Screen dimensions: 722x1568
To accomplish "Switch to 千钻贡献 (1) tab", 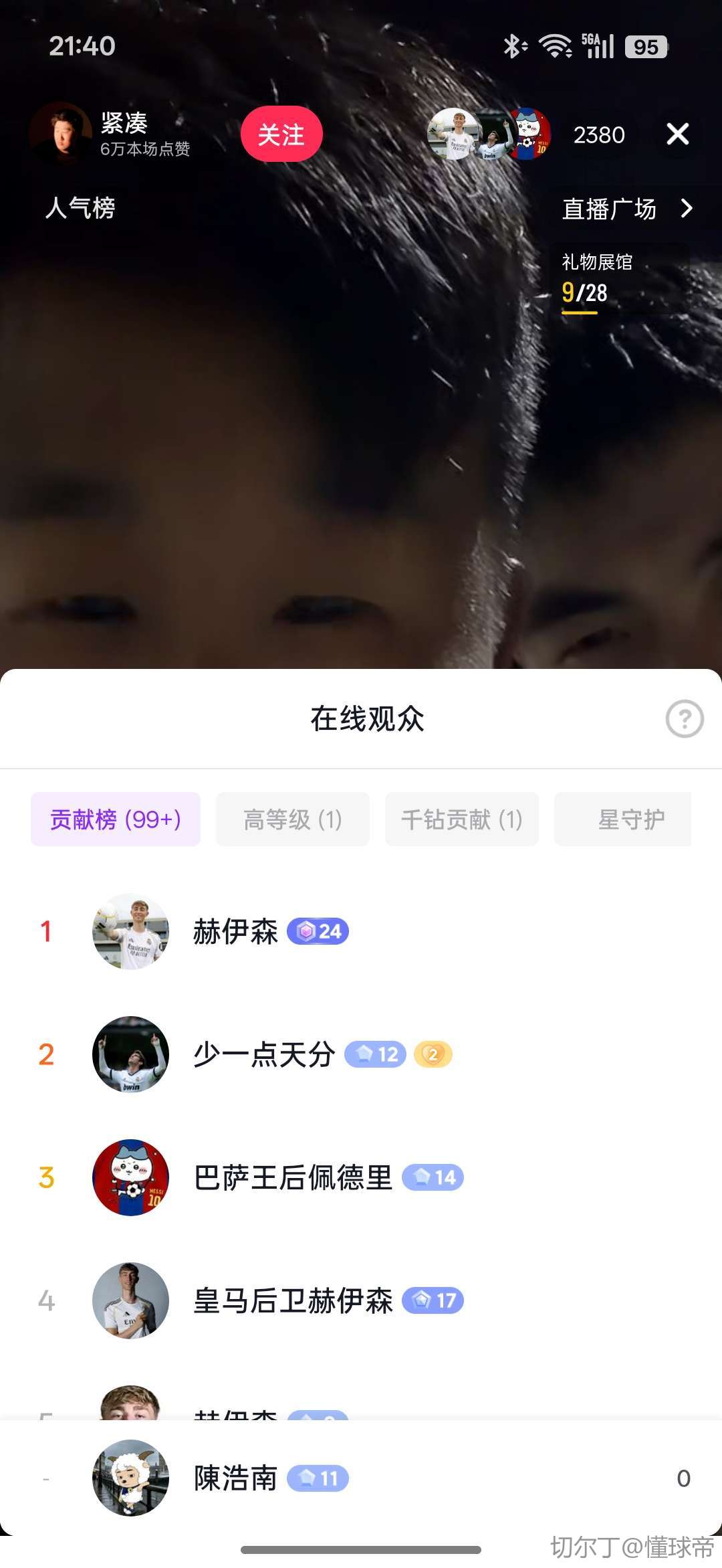I will coord(461,819).
